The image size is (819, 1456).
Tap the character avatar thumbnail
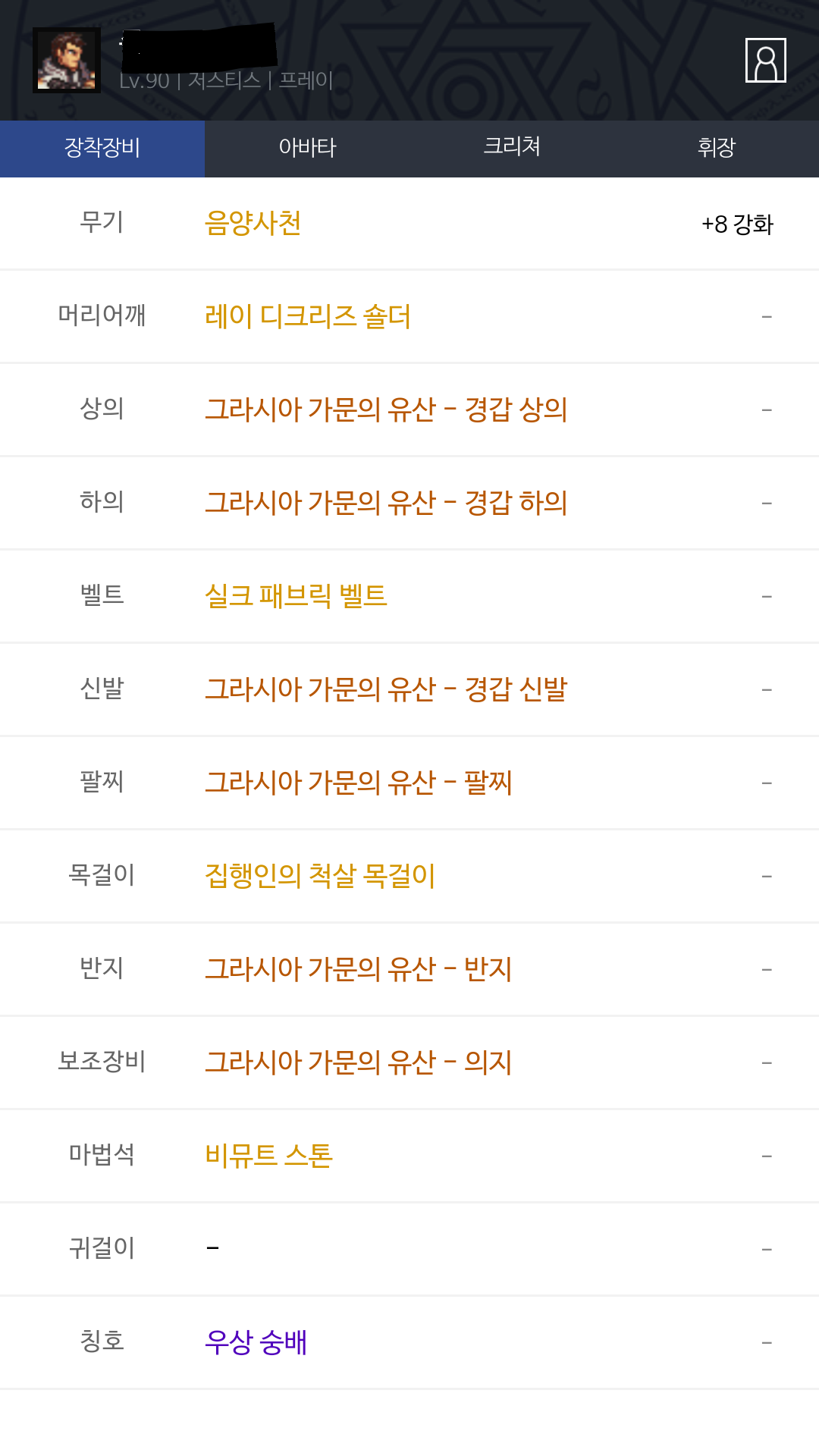click(x=67, y=61)
